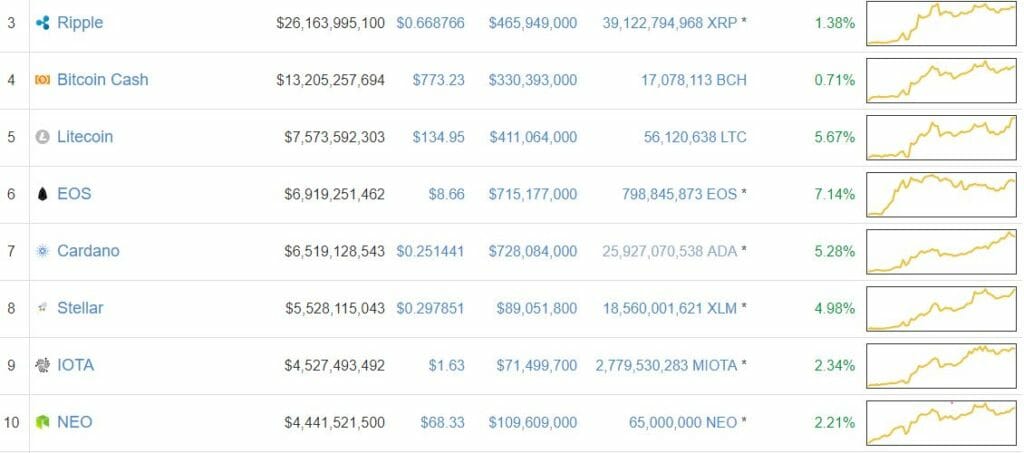Open the Litecoin coin page
Image resolution: width=1024 pixels, height=453 pixels.
click(86, 137)
